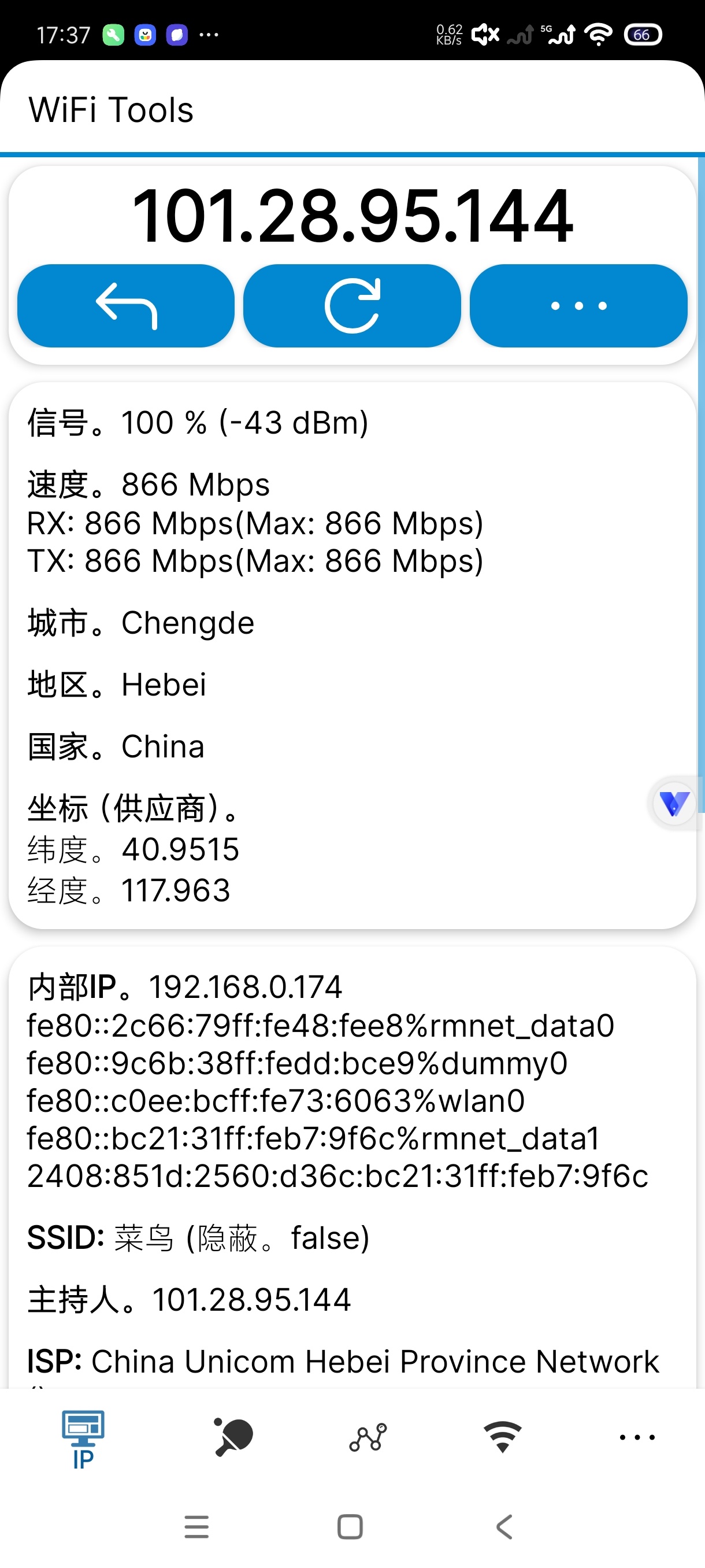Viewport: 705px width, 1568px height.
Task: Expand the status bar notification dots
Action: (210, 35)
